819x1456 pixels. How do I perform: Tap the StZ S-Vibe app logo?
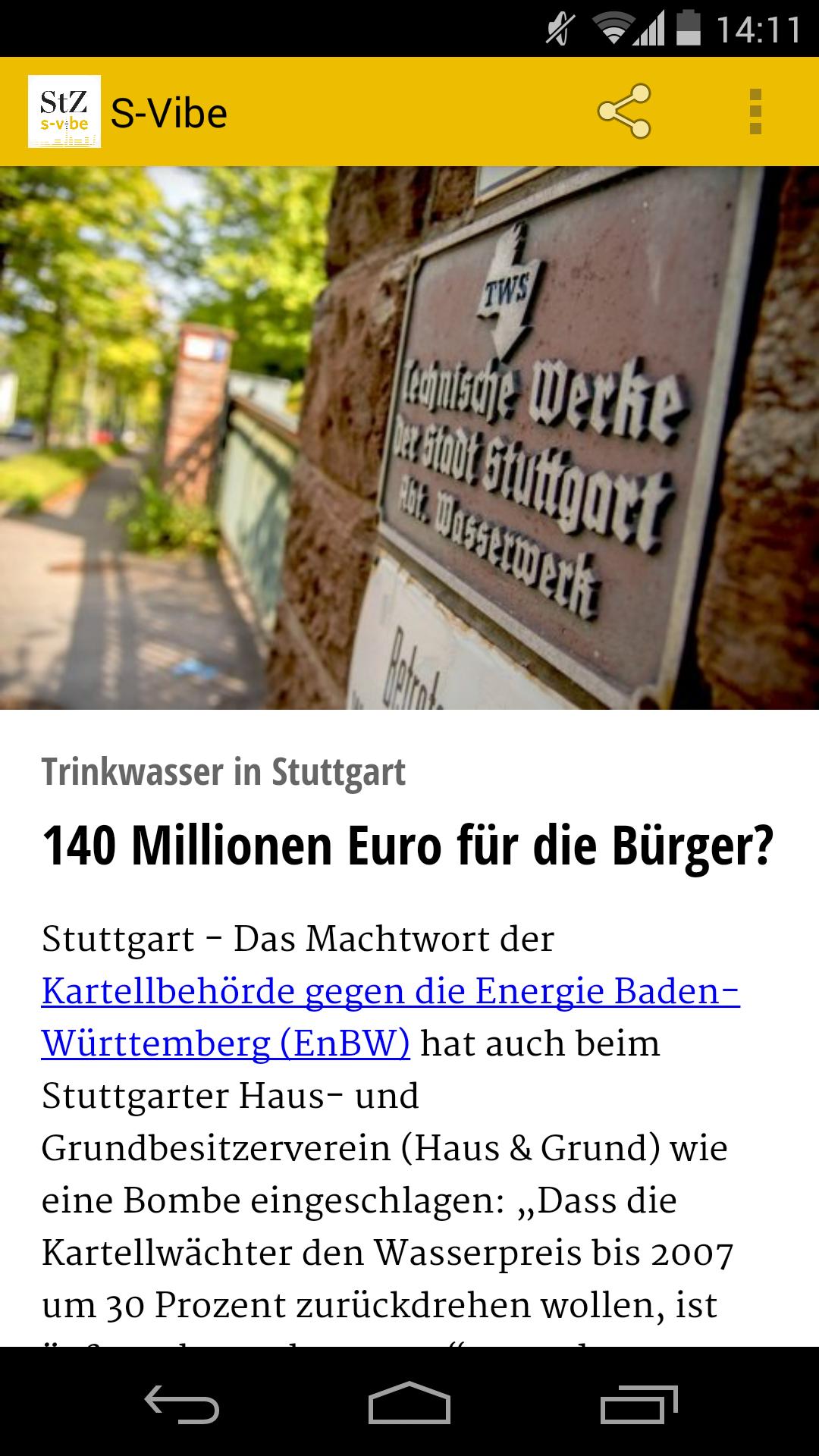pyautogui.click(x=64, y=111)
